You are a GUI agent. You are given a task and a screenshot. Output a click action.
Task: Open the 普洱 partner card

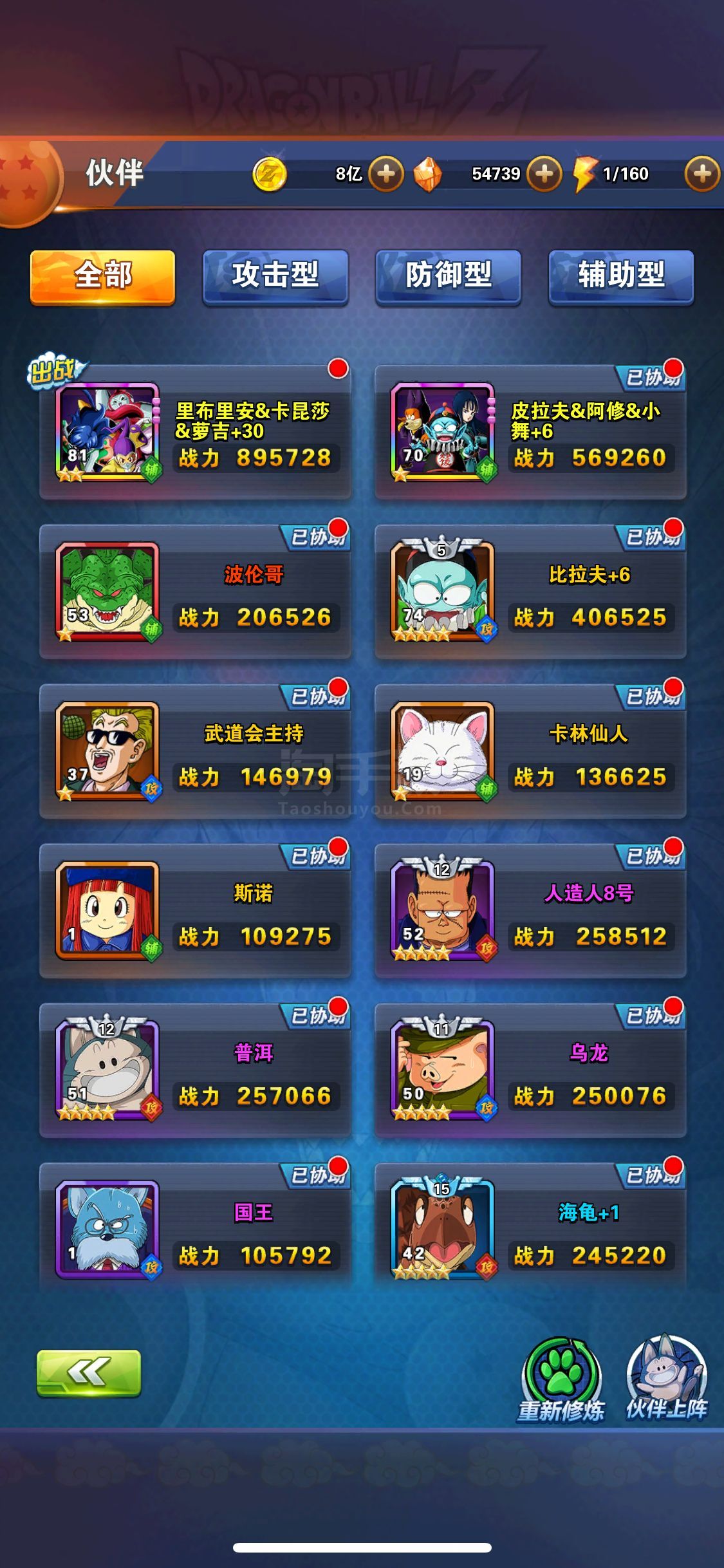point(196,1071)
